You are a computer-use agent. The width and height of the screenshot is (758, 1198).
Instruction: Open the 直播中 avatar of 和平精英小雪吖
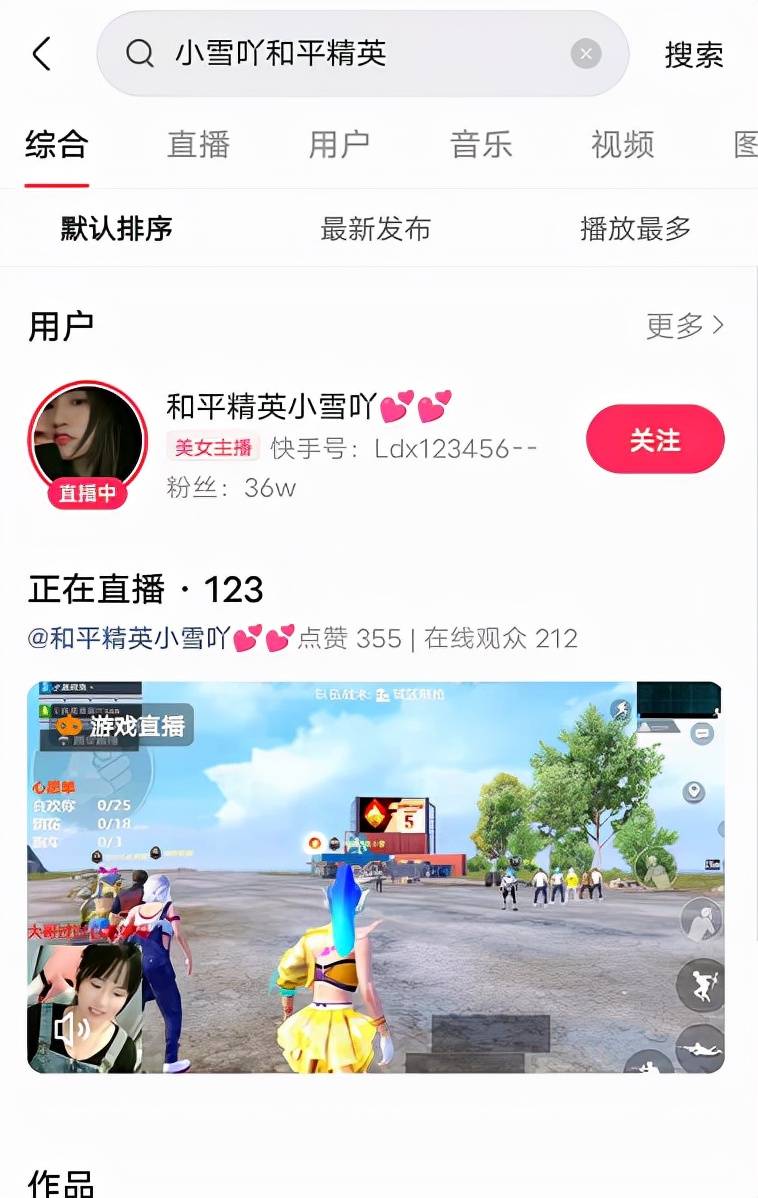pos(88,442)
